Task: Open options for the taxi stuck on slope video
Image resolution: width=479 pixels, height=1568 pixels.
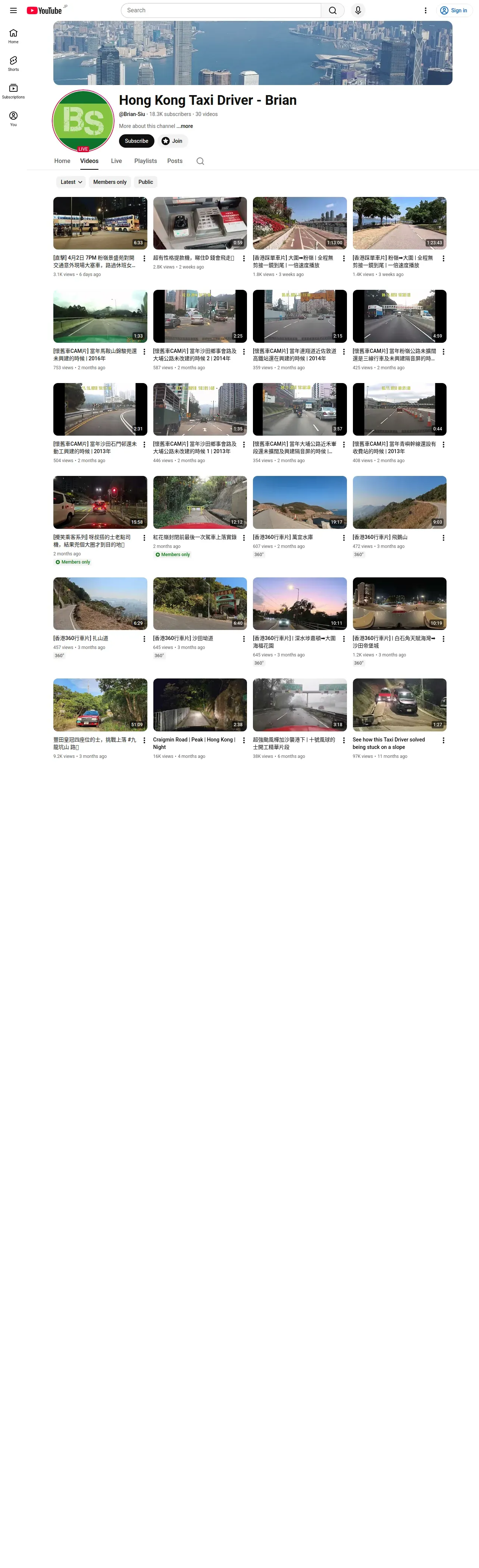Action: 443,741
